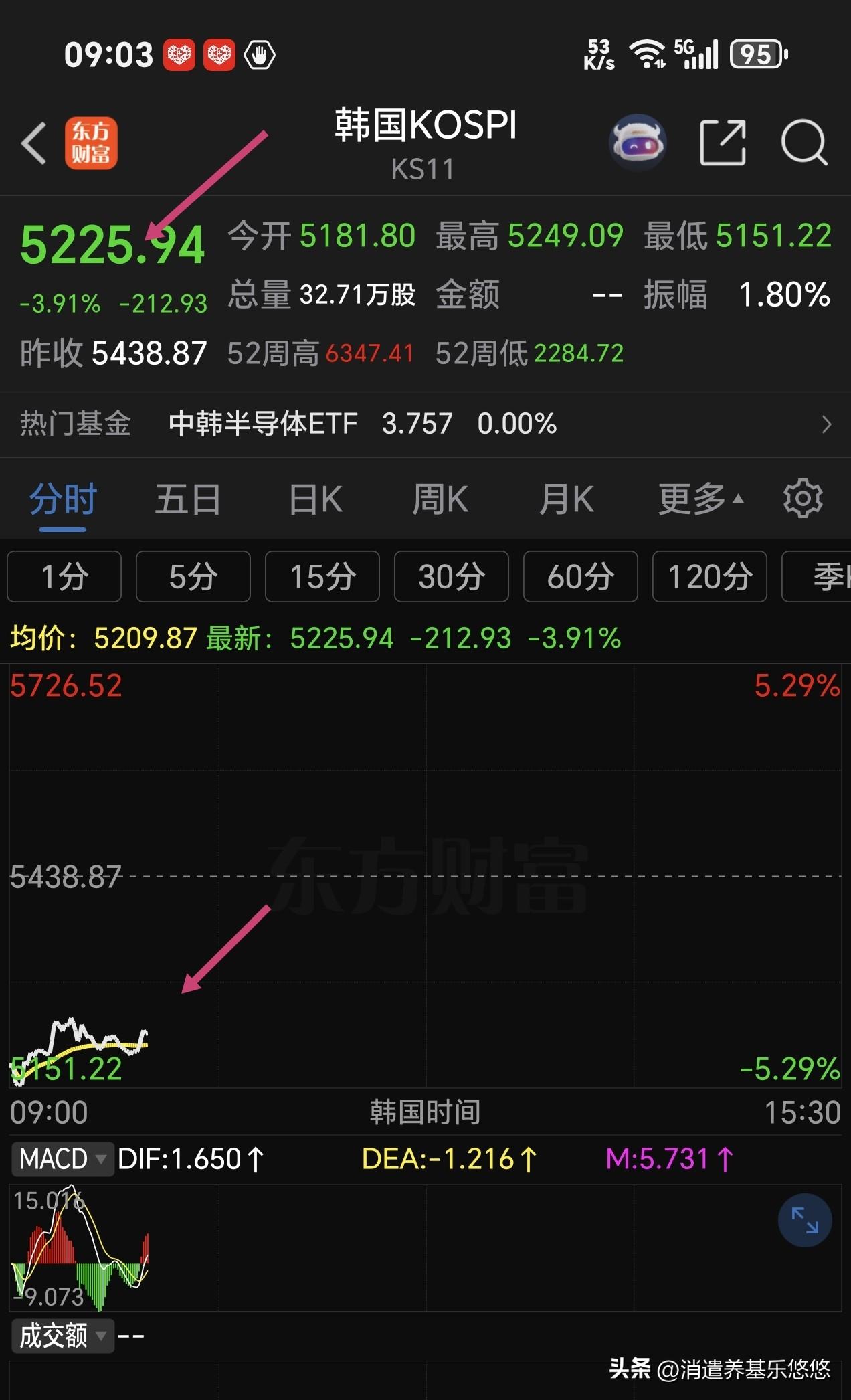
Task: Select the 60分 interval
Action: (579, 576)
